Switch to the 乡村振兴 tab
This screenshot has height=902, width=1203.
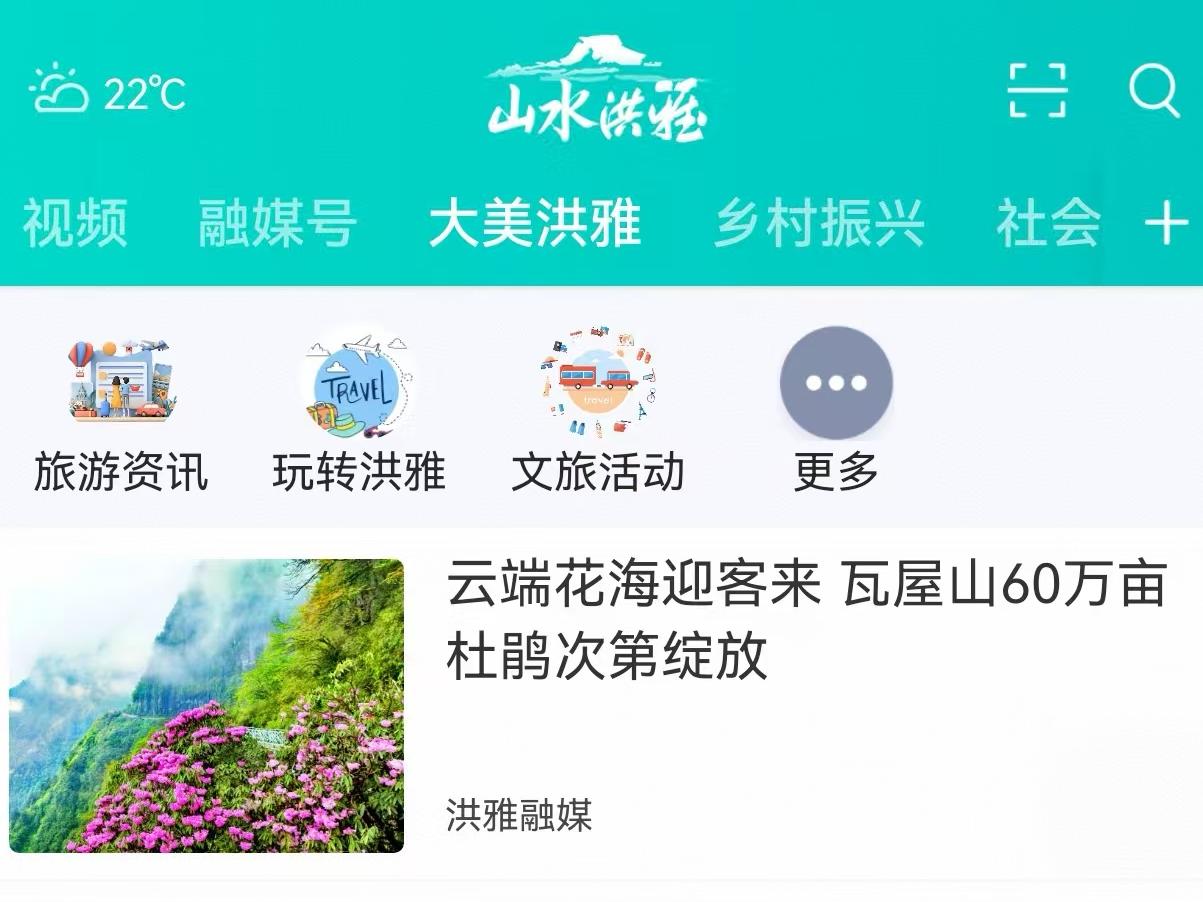click(819, 222)
